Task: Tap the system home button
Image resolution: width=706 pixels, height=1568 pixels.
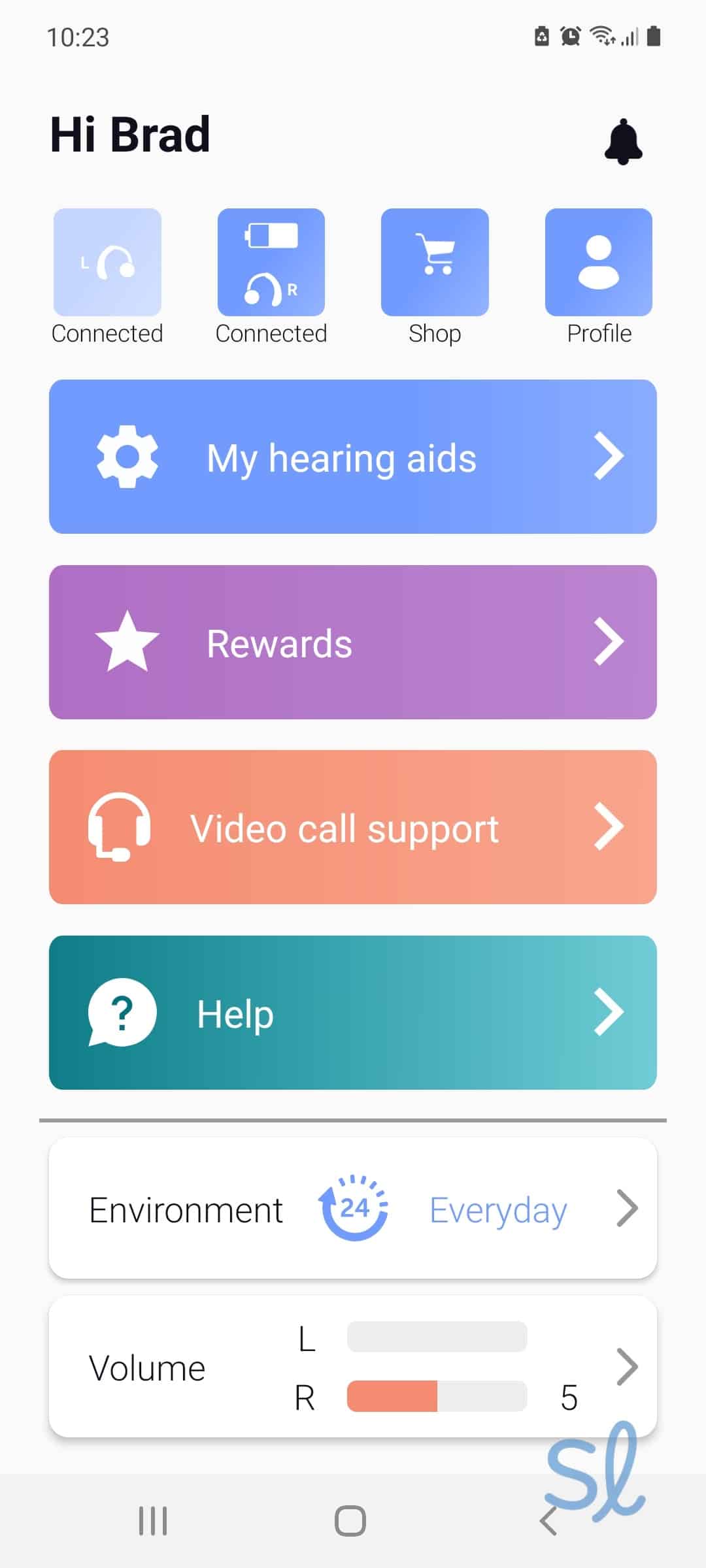Action: click(350, 1521)
